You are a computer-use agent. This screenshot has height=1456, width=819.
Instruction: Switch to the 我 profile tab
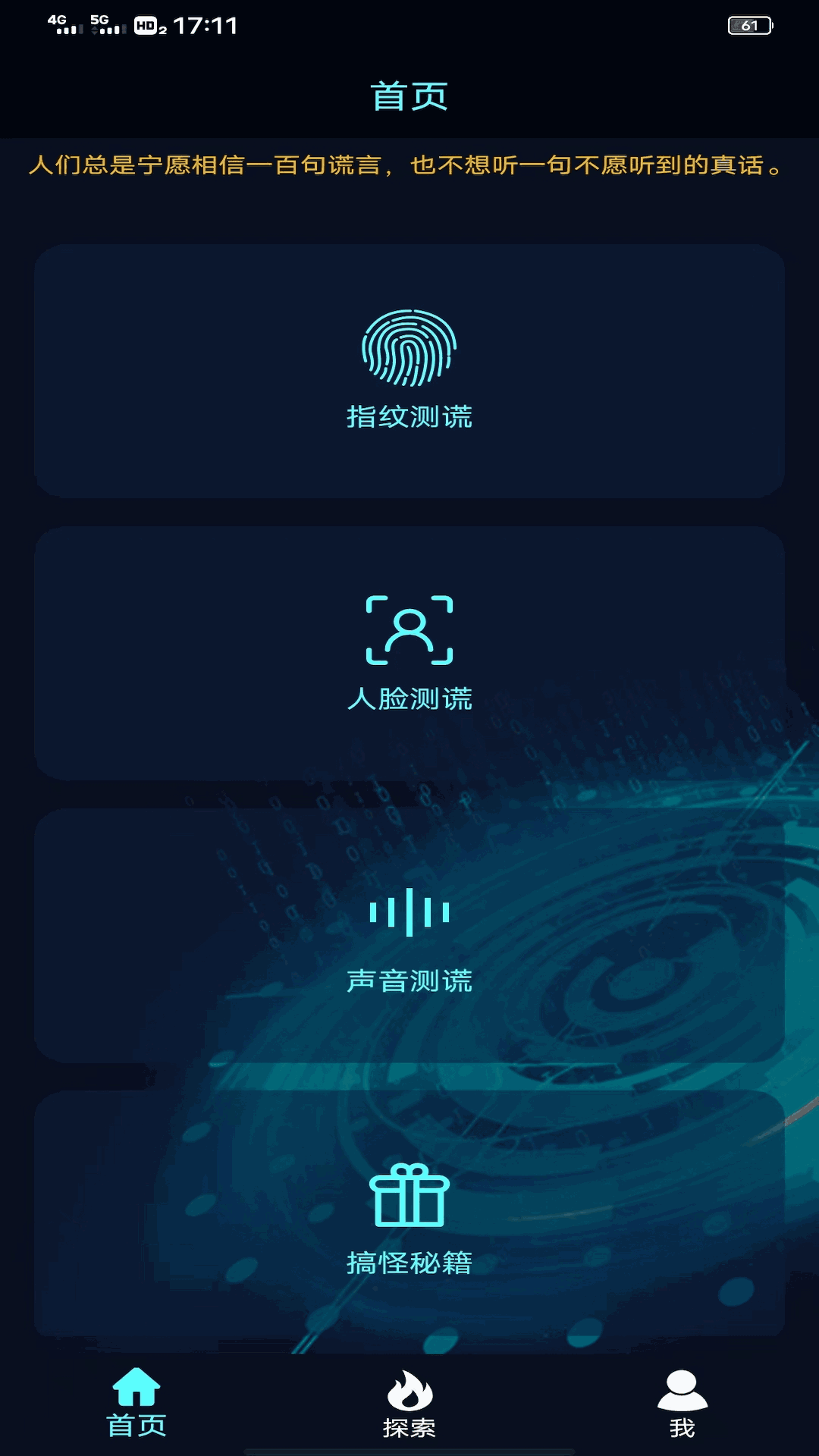(x=682, y=1404)
